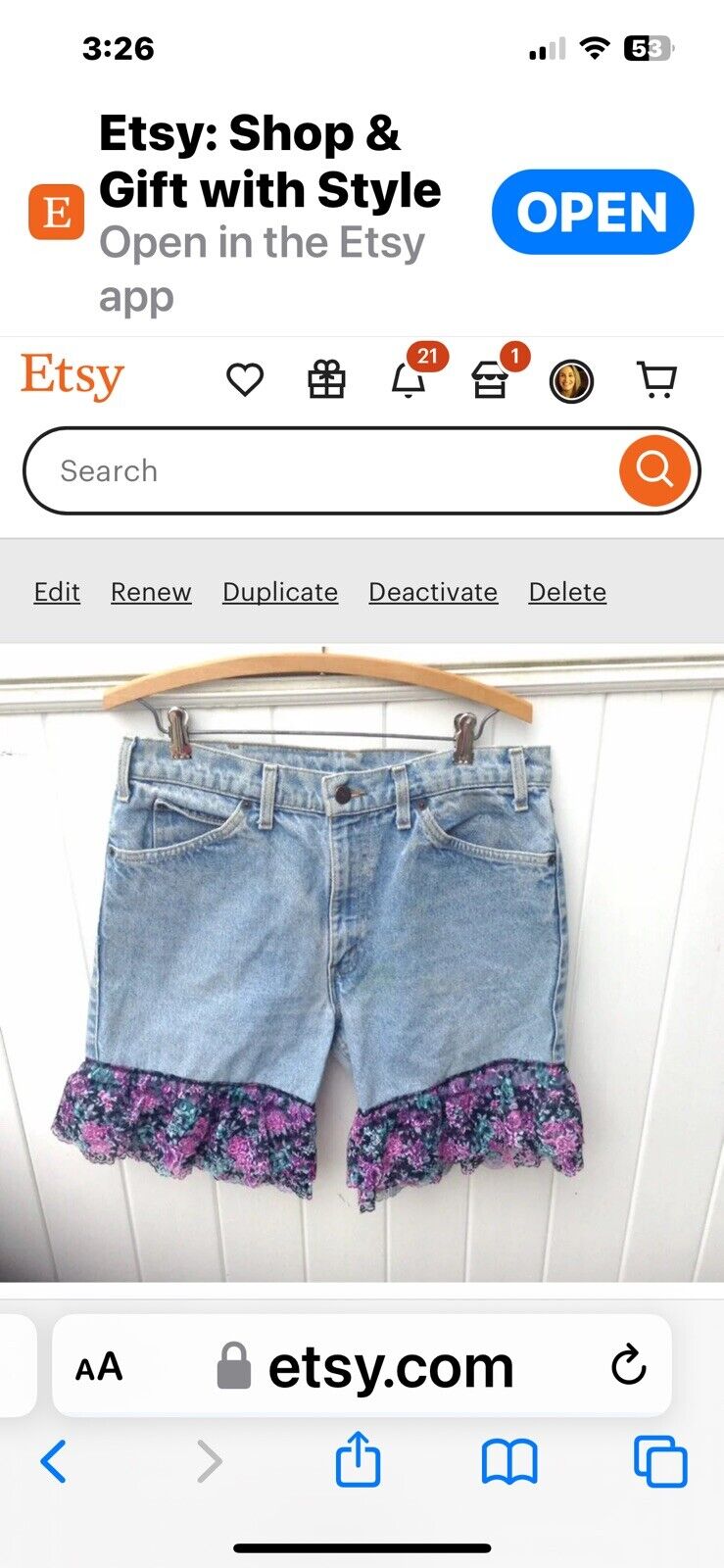724x1568 pixels.
Task: Share this page from Safari
Action: click(358, 1461)
